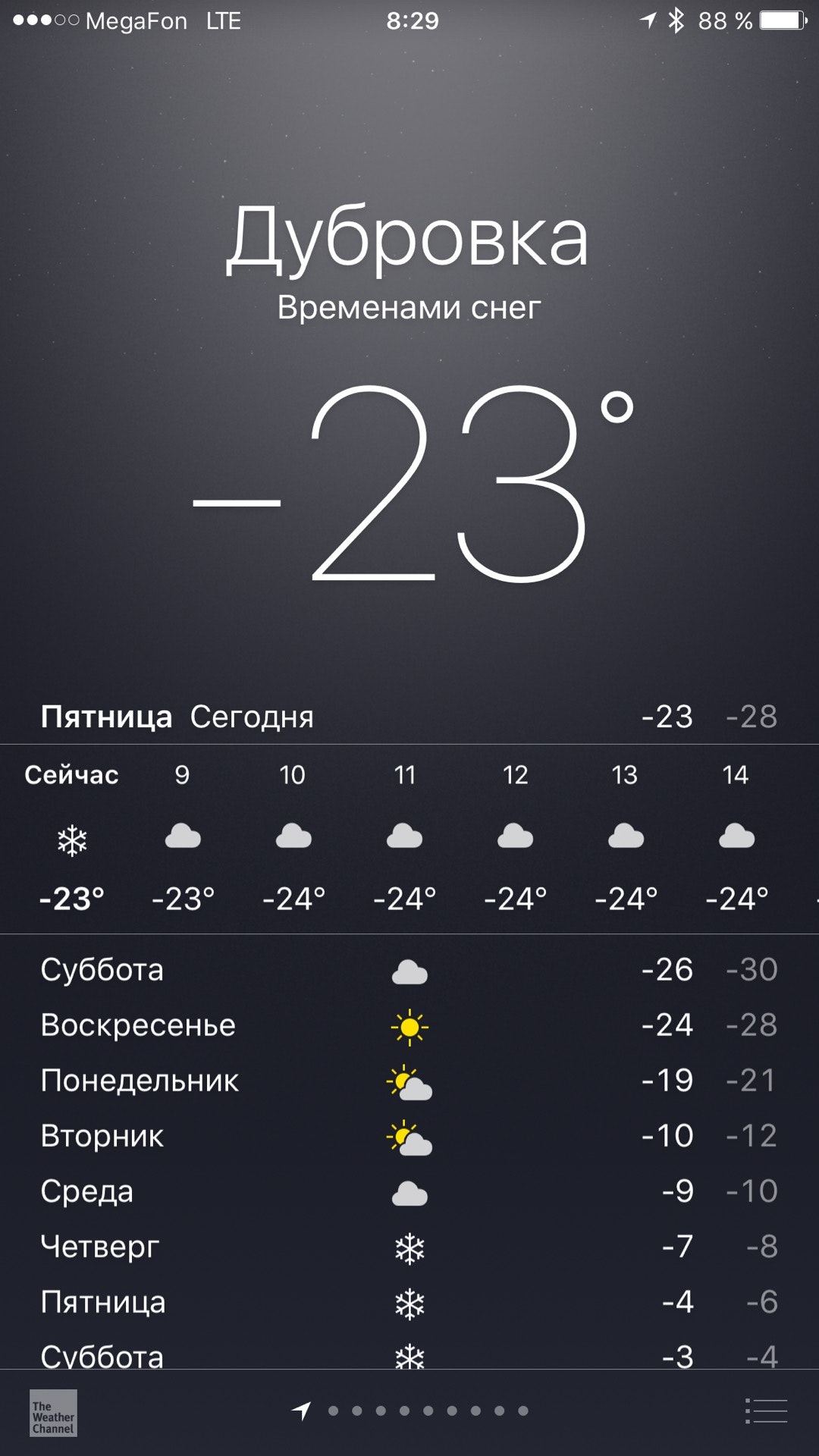Open the city list

point(766,1411)
